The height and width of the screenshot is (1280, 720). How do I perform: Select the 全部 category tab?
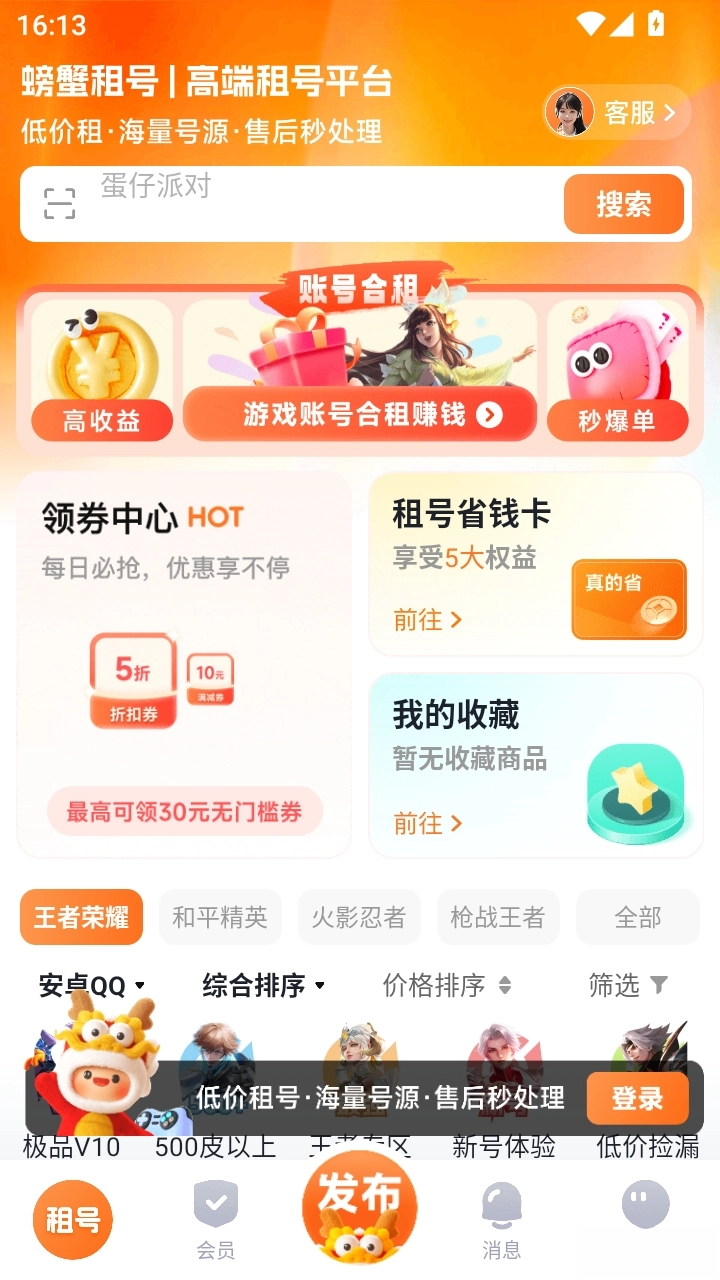tap(637, 917)
